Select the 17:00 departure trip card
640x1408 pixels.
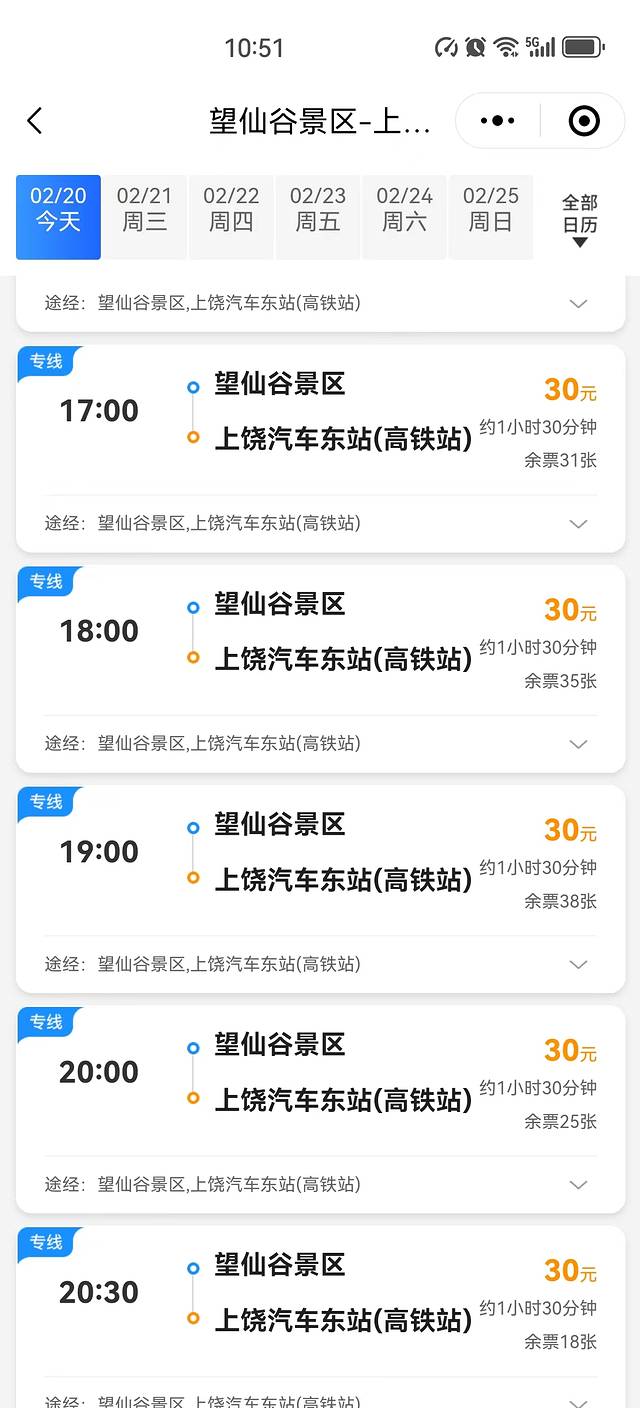pos(320,420)
